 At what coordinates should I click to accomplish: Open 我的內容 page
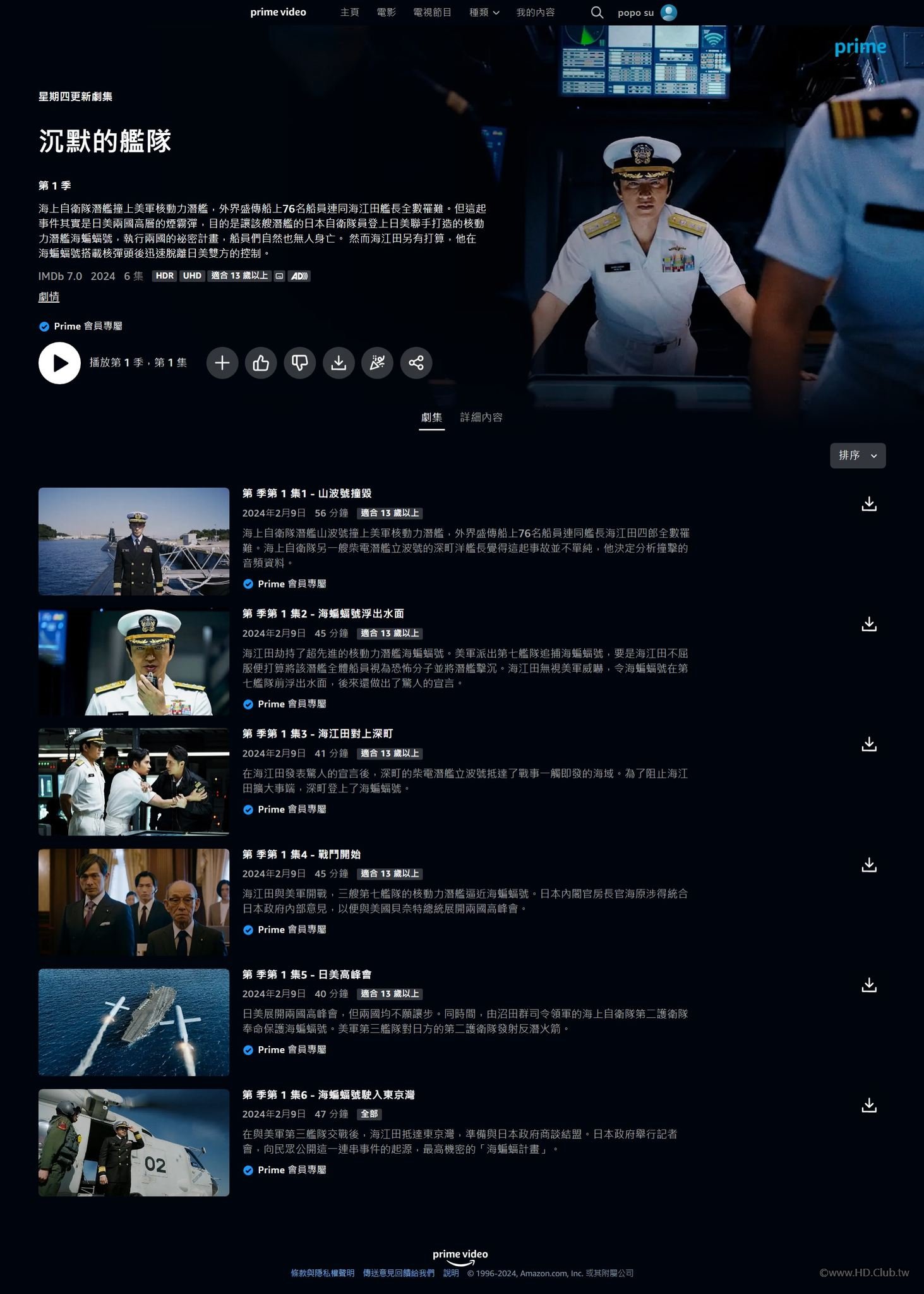pos(535,13)
